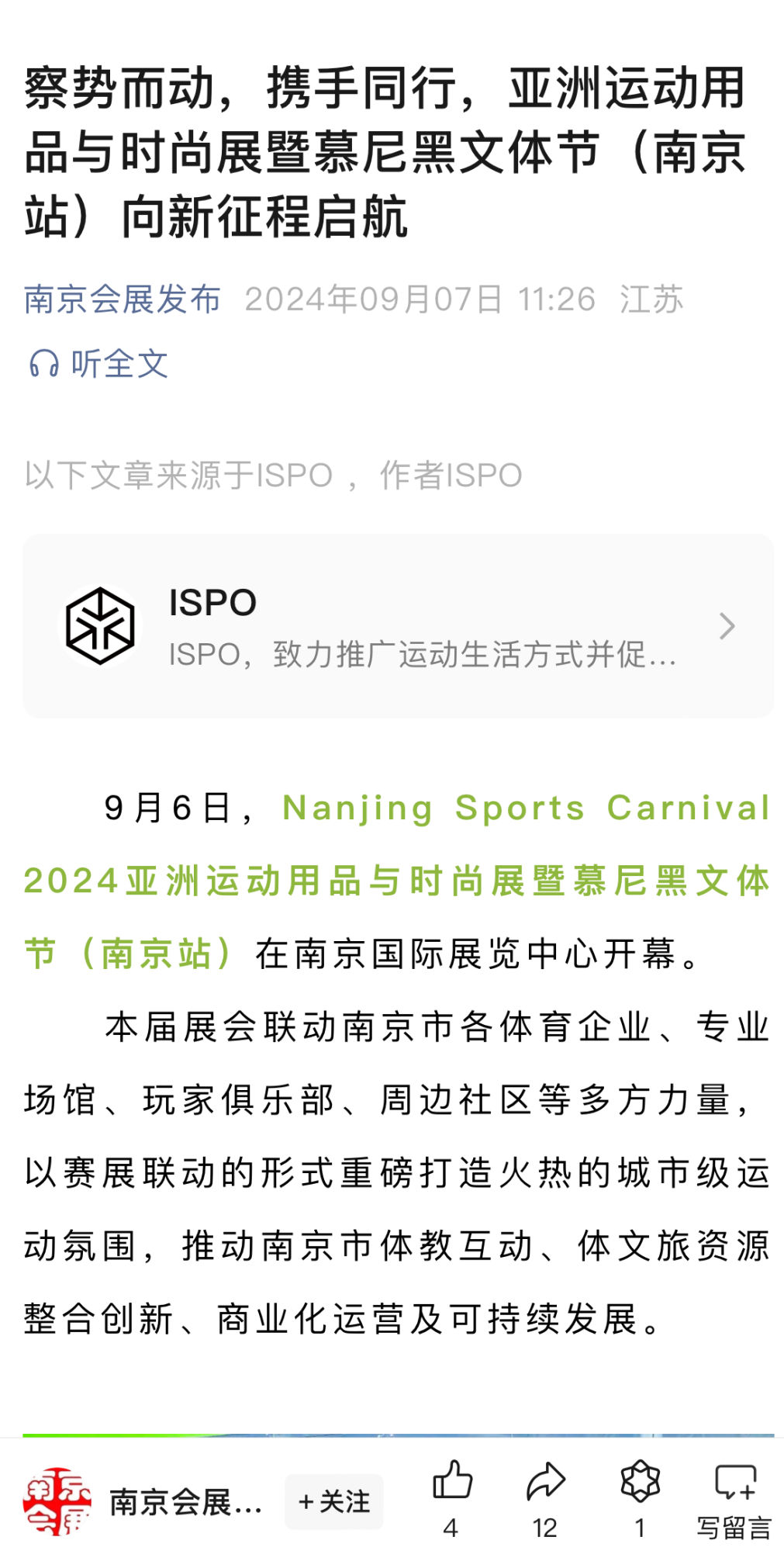Click the 在看 count number 1
Viewport: 784px width, 1568px height.
pyautogui.click(x=639, y=1528)
